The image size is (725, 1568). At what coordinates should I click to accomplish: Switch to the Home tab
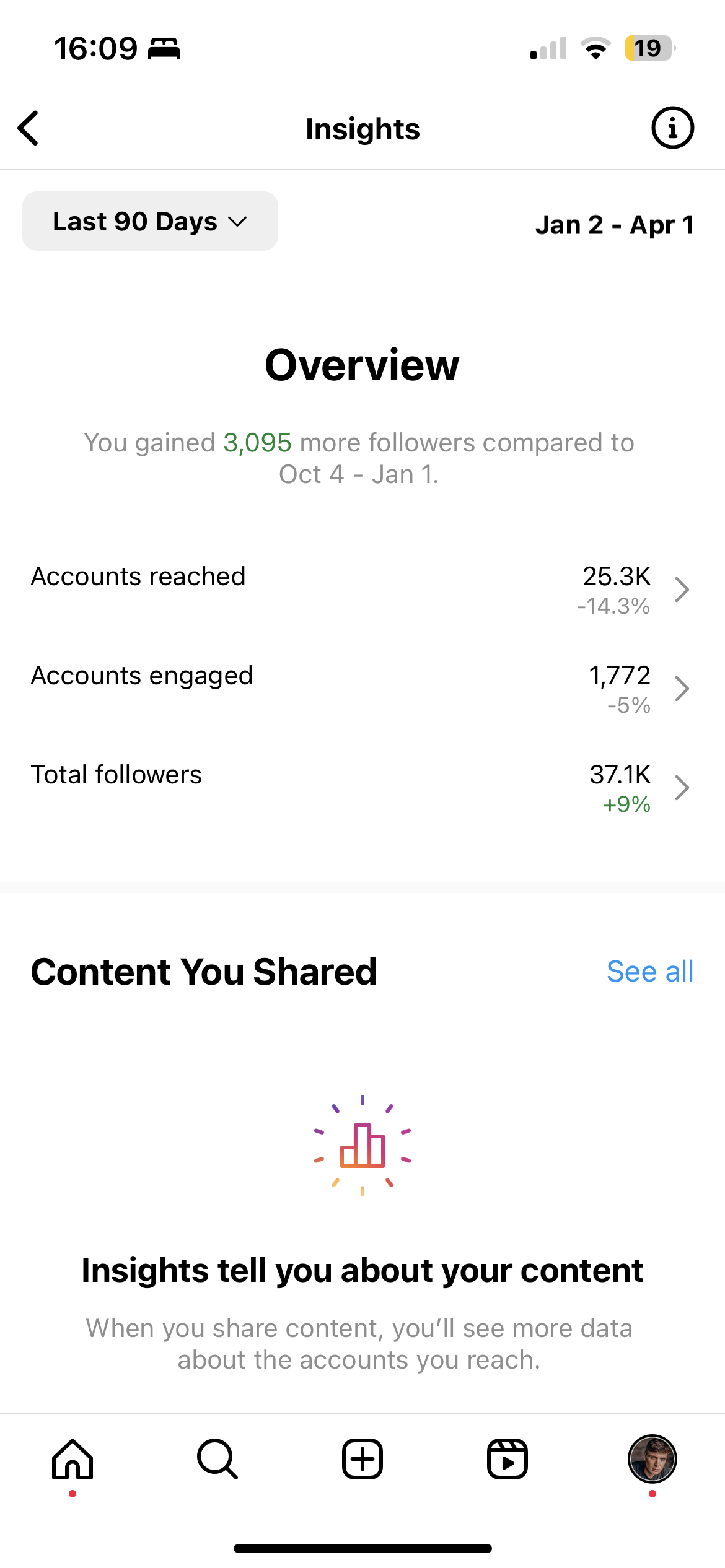pos(72,1459)
